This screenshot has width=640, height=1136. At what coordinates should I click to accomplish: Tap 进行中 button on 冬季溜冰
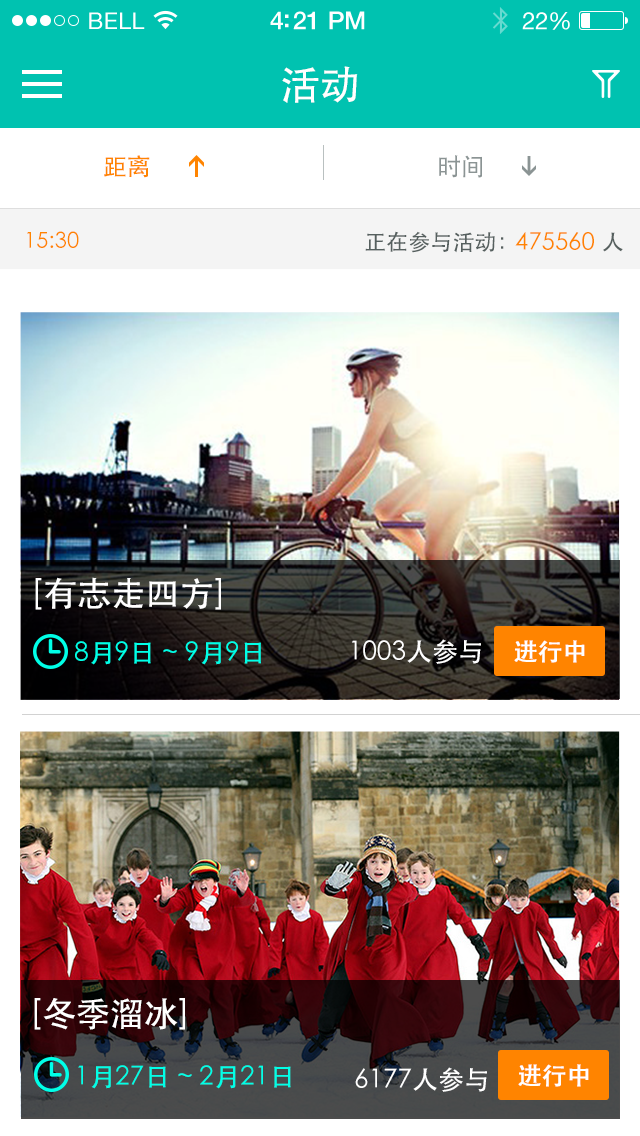click(x=553, y=1075)
